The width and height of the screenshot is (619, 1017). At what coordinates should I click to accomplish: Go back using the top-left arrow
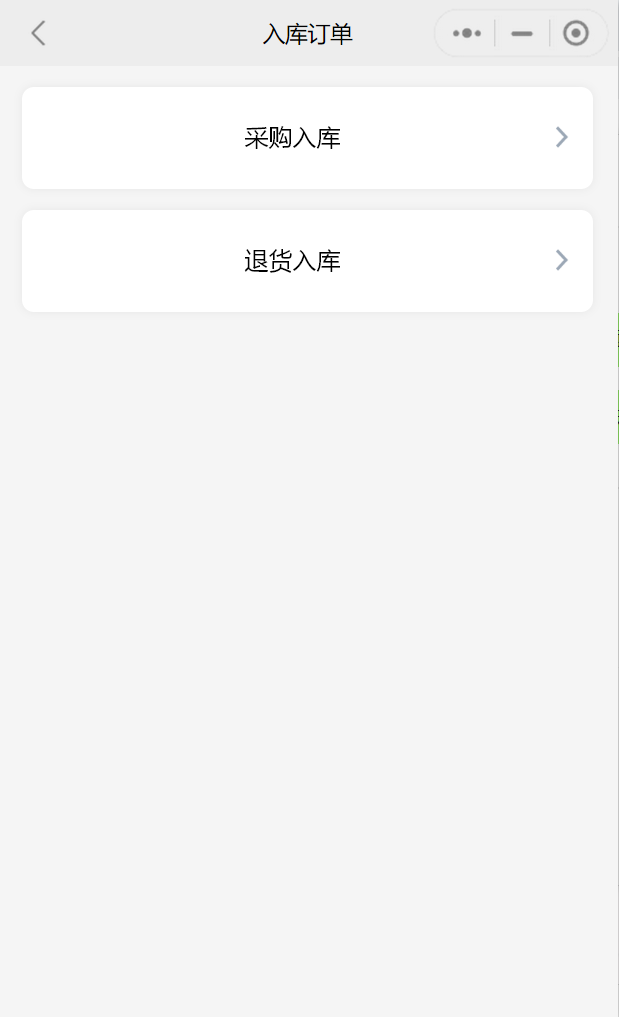click(x=38, y=33)
